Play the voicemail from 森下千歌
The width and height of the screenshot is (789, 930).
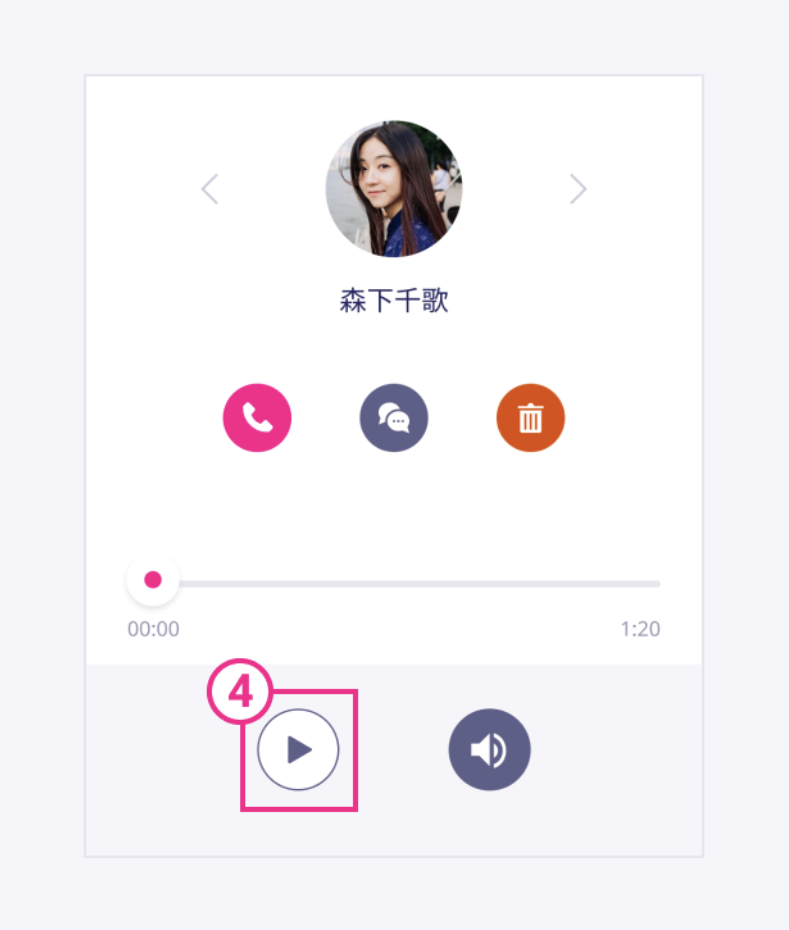click(298, 749)
